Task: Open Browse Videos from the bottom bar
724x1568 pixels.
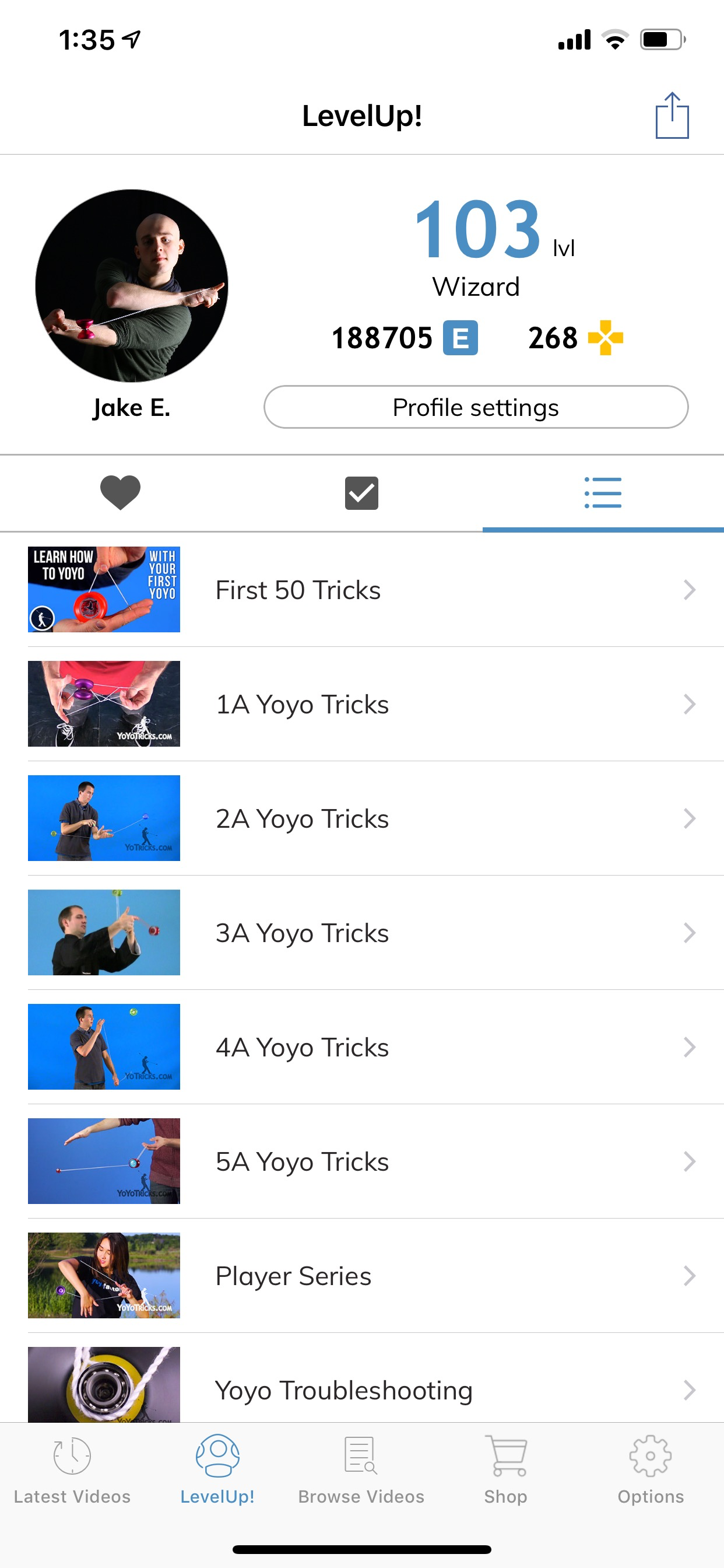Action: coord(361,1473)
